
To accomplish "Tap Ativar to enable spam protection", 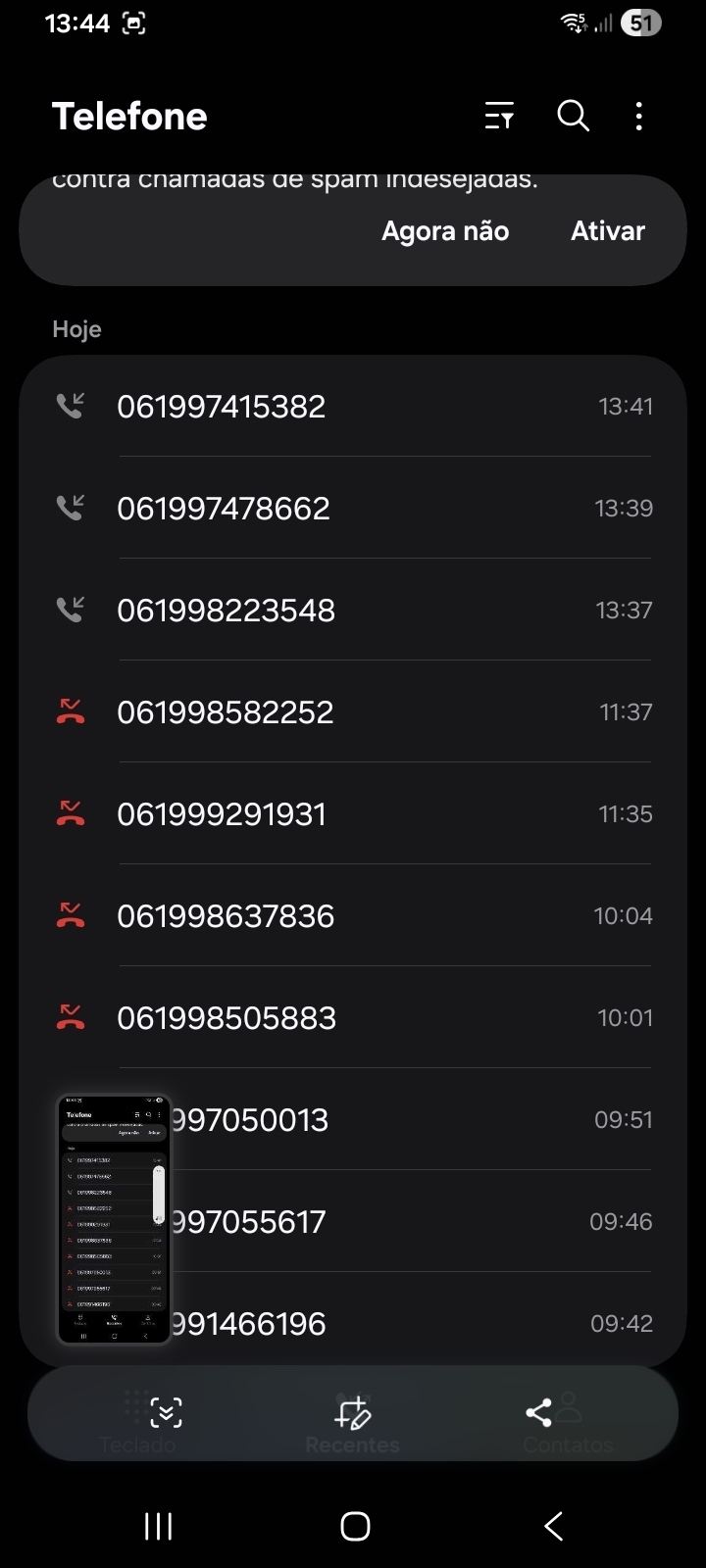I will click(608, 231).
